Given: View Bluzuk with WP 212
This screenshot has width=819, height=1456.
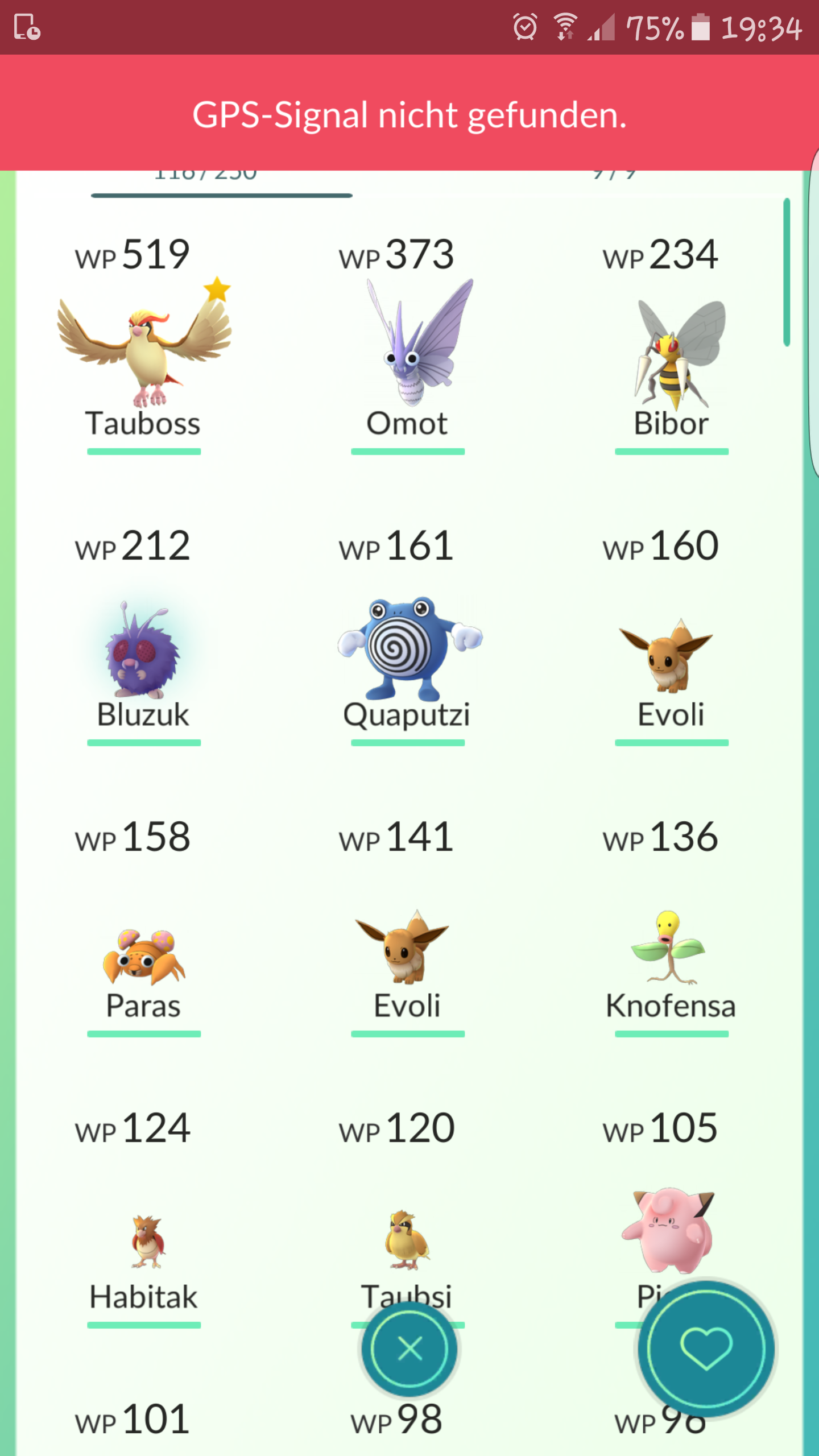Looking at the screenshot, I should pyautogui.click(x=144, y=634).
